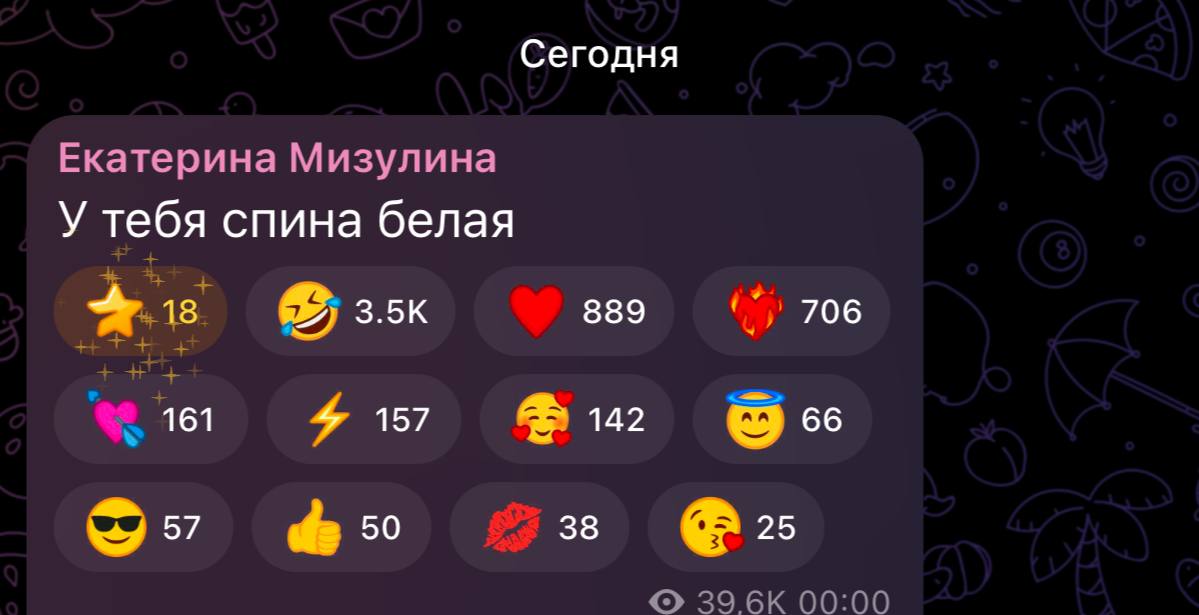1199x615 pixels.
Task: React with the lightning bolt showing 157
Action: click(363, 420)
